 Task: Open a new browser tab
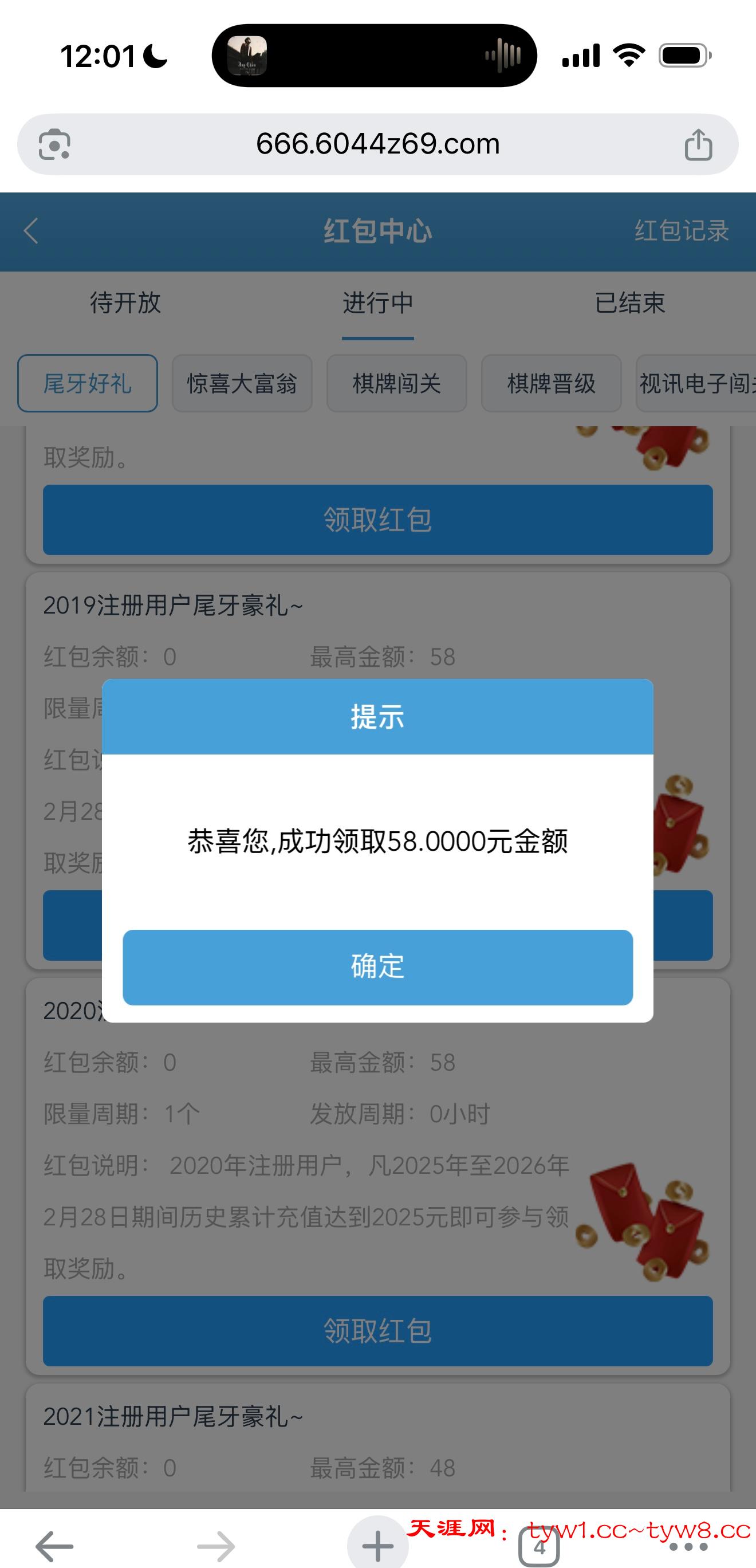tap(377, 1546)
